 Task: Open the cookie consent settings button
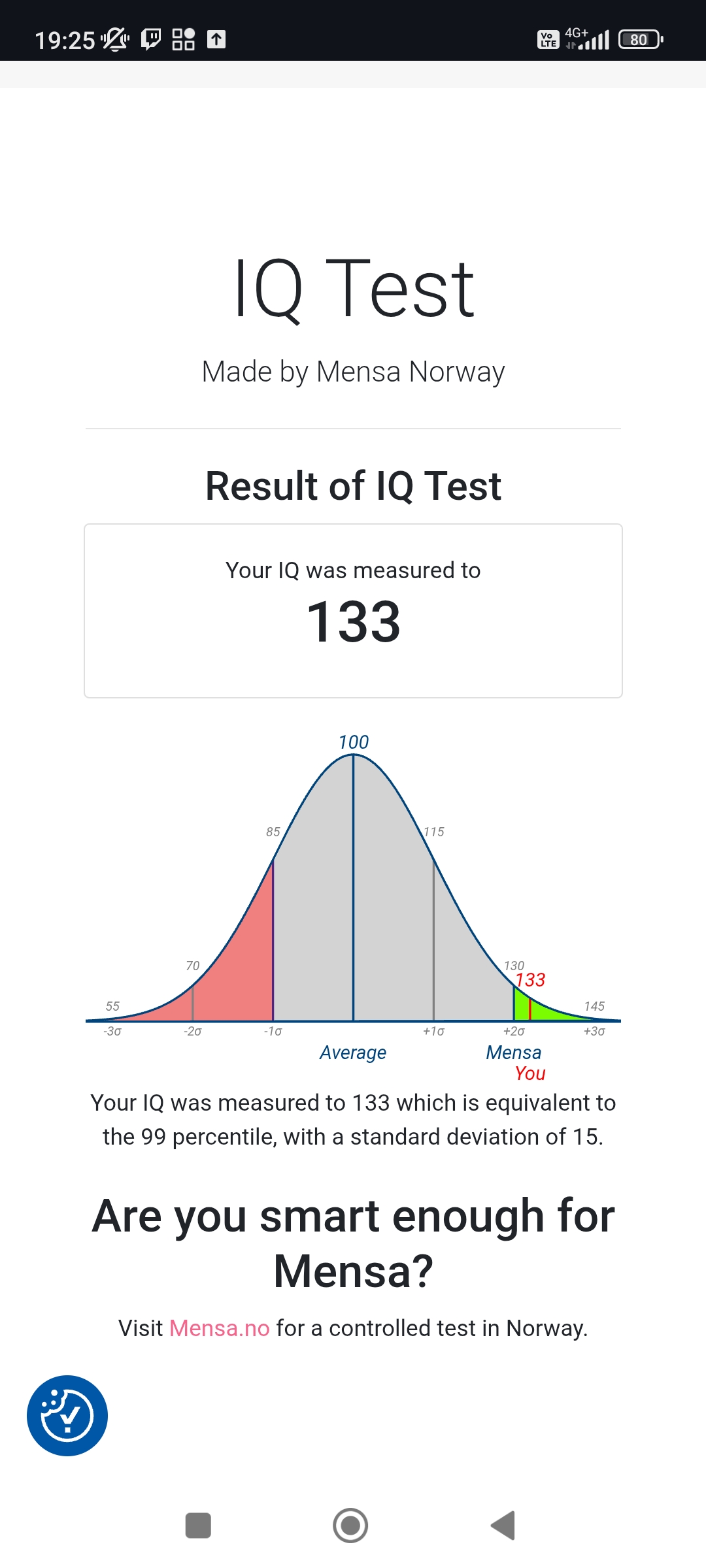67,1416
